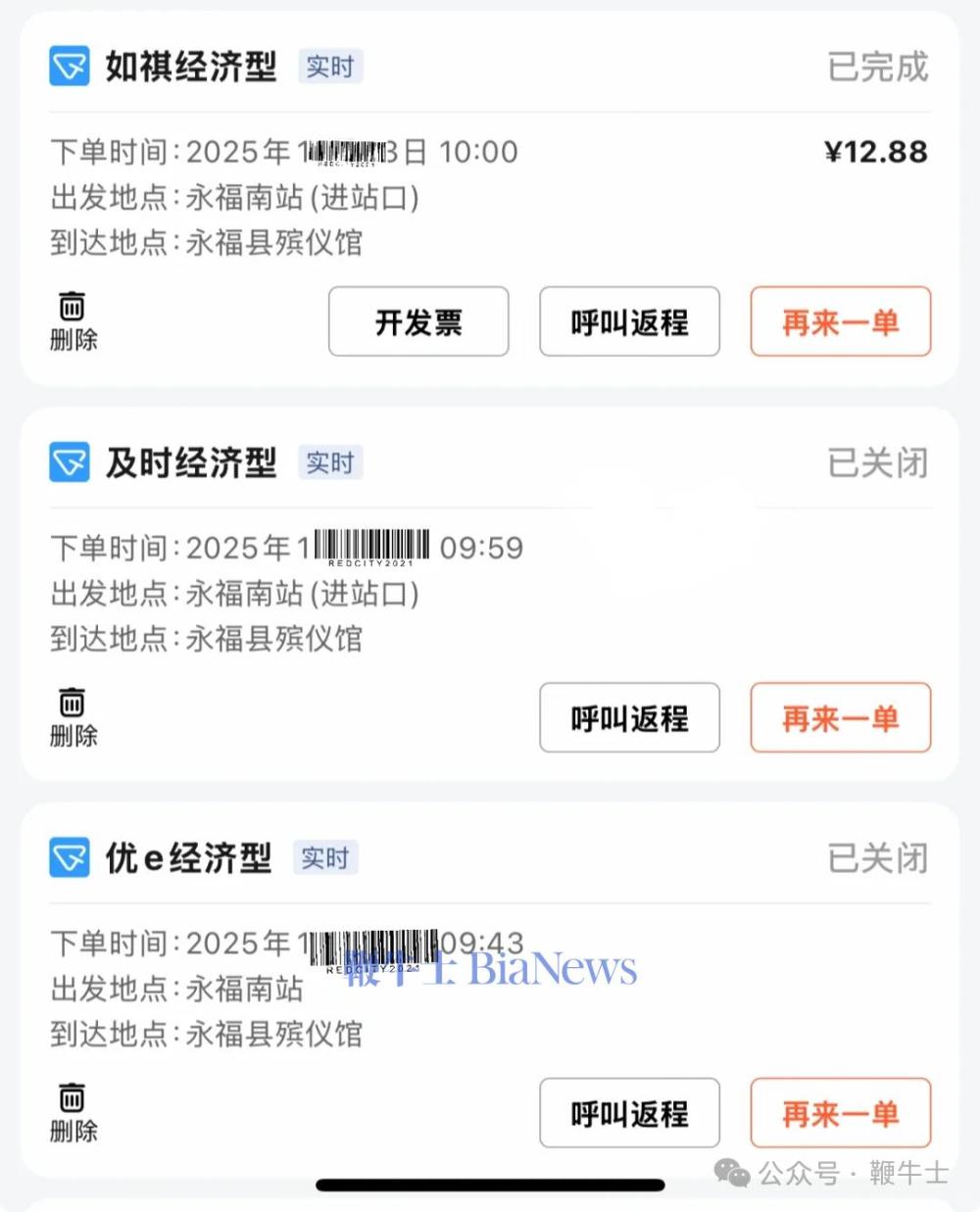This screenshot has width=980, height=1212.
Task: Click the 及时经济型 ride service icon
Action: tap(69, 462)
